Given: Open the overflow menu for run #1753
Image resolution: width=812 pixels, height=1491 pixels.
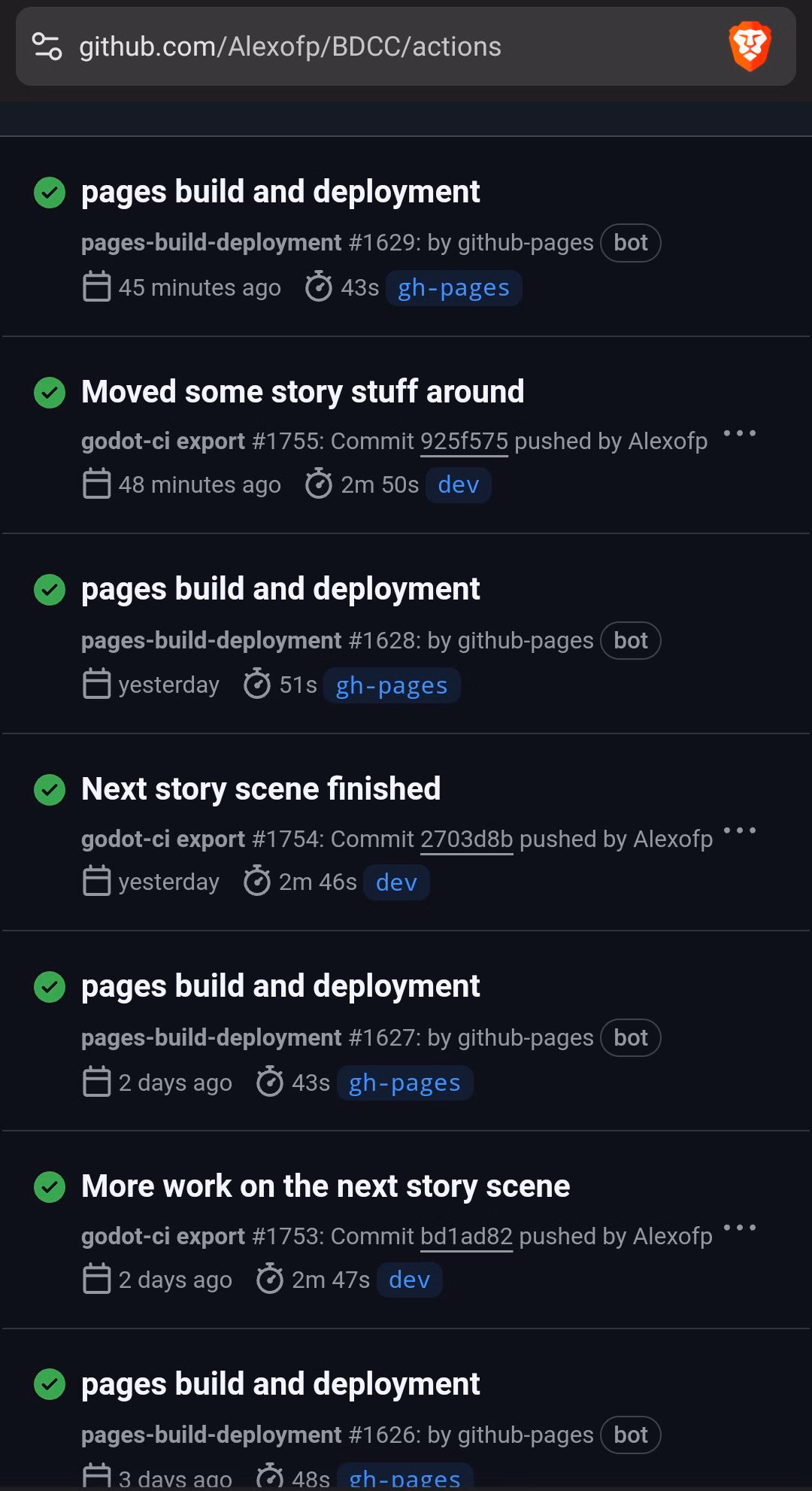Looking at the screenshot, I should (739, 1228).
